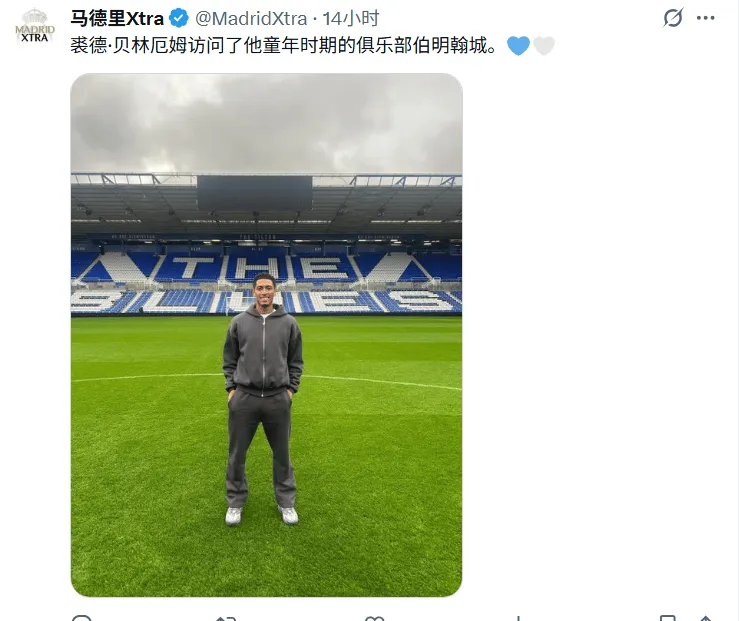Open the 14小时 timestamp link
Viewport: 740px width, 621px height.
coord(350,19)
